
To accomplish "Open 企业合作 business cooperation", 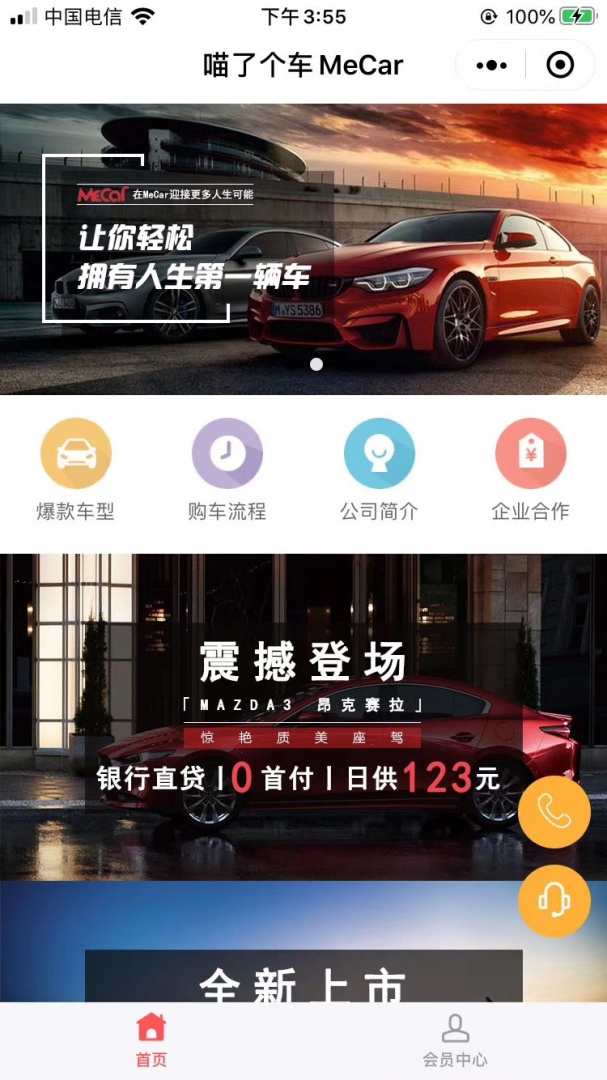I will click(x=530, y=470).
